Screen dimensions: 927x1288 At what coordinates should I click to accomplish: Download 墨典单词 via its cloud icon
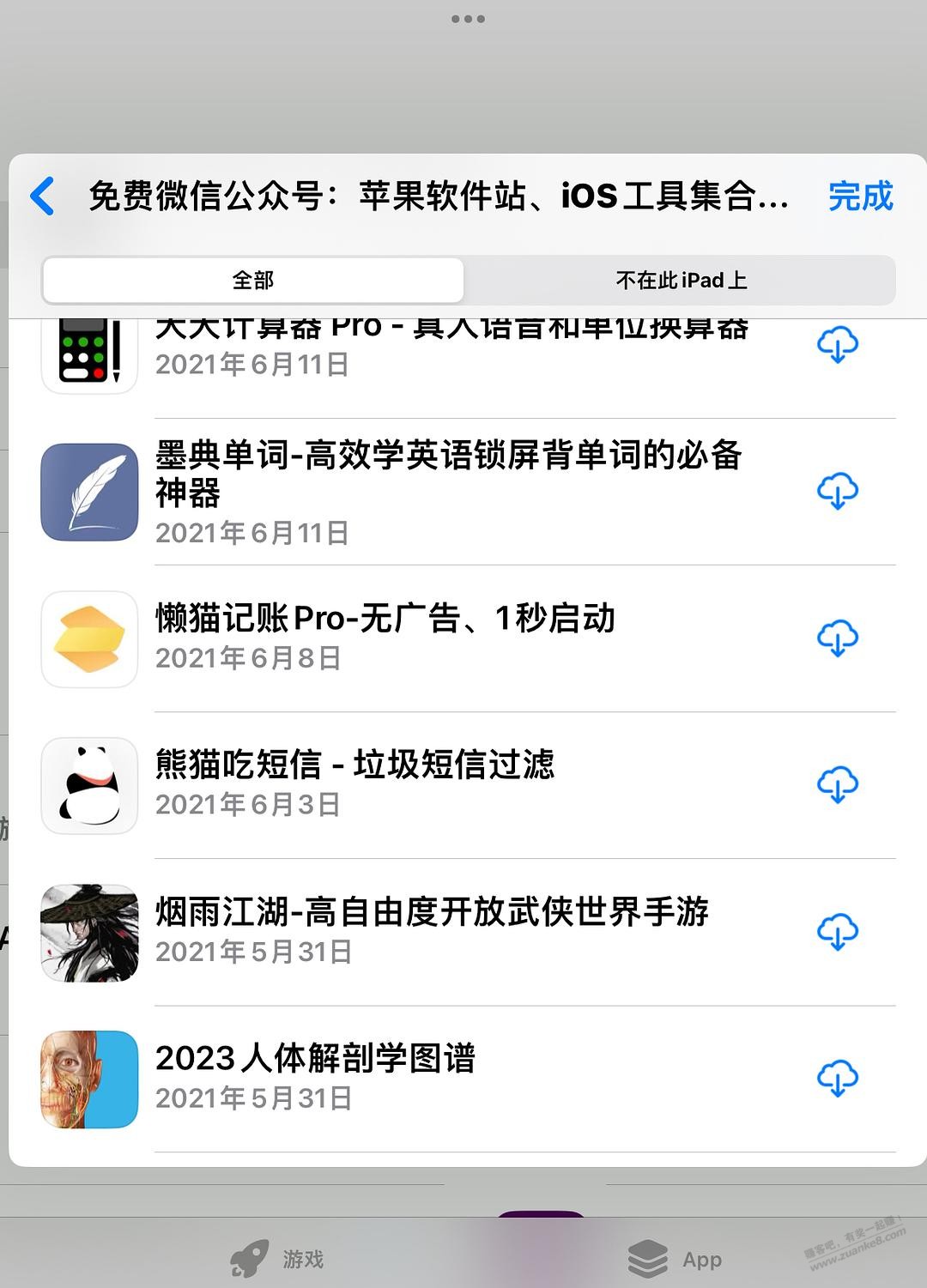[x=839, y=491]
